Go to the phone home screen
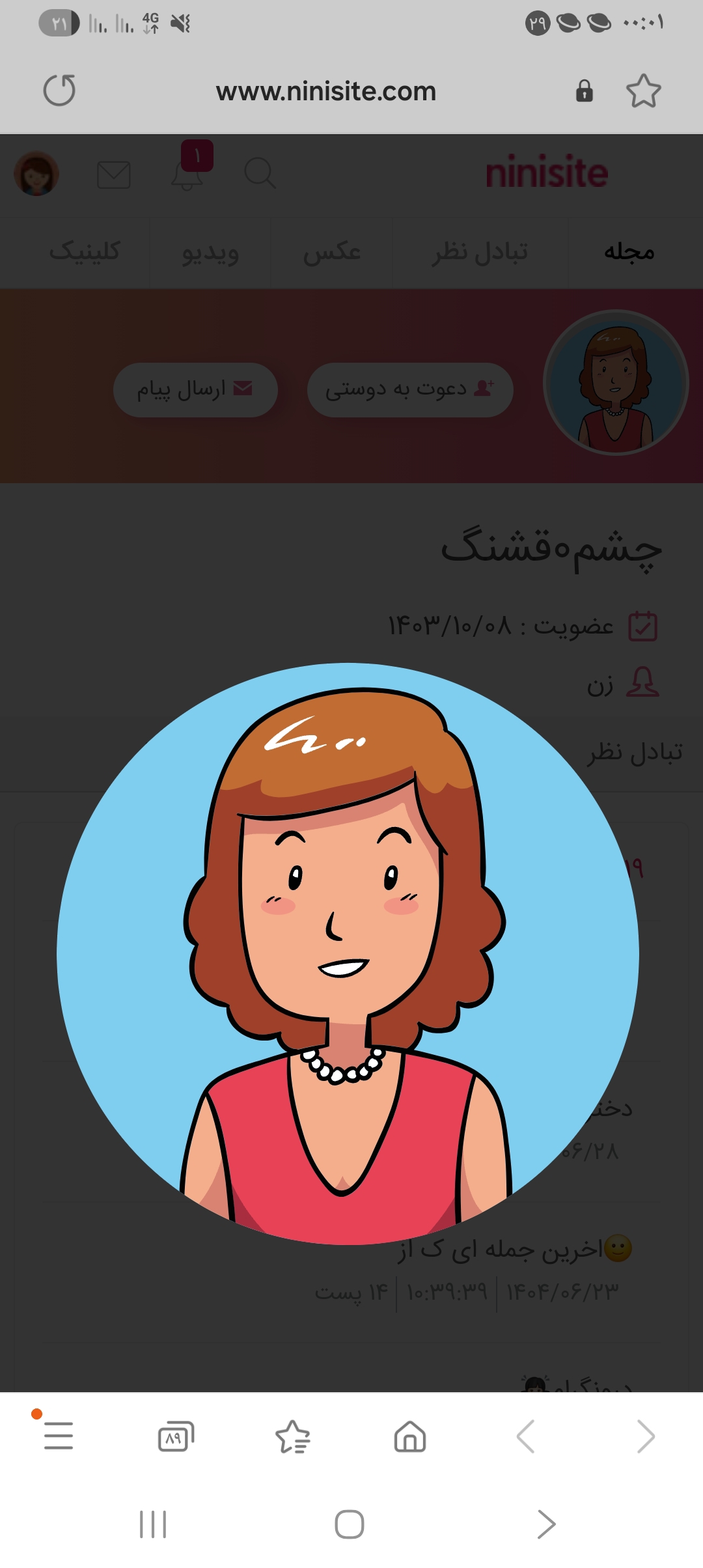This screenshot has width=703, height=1568. point(350,1524)
